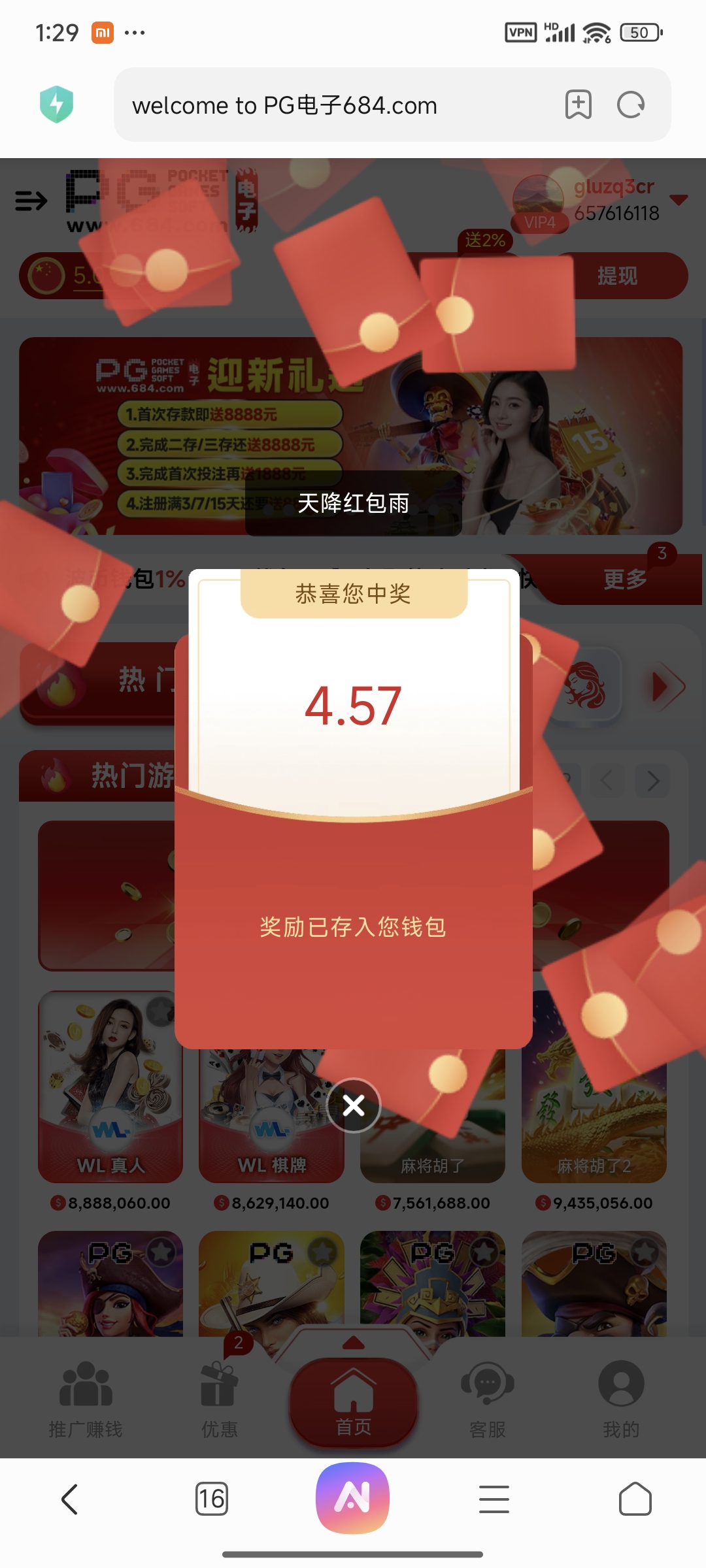This screenshot has height=1568, width=706.
Task: Open the browser AI assistant button
Action: point(353,1497)
